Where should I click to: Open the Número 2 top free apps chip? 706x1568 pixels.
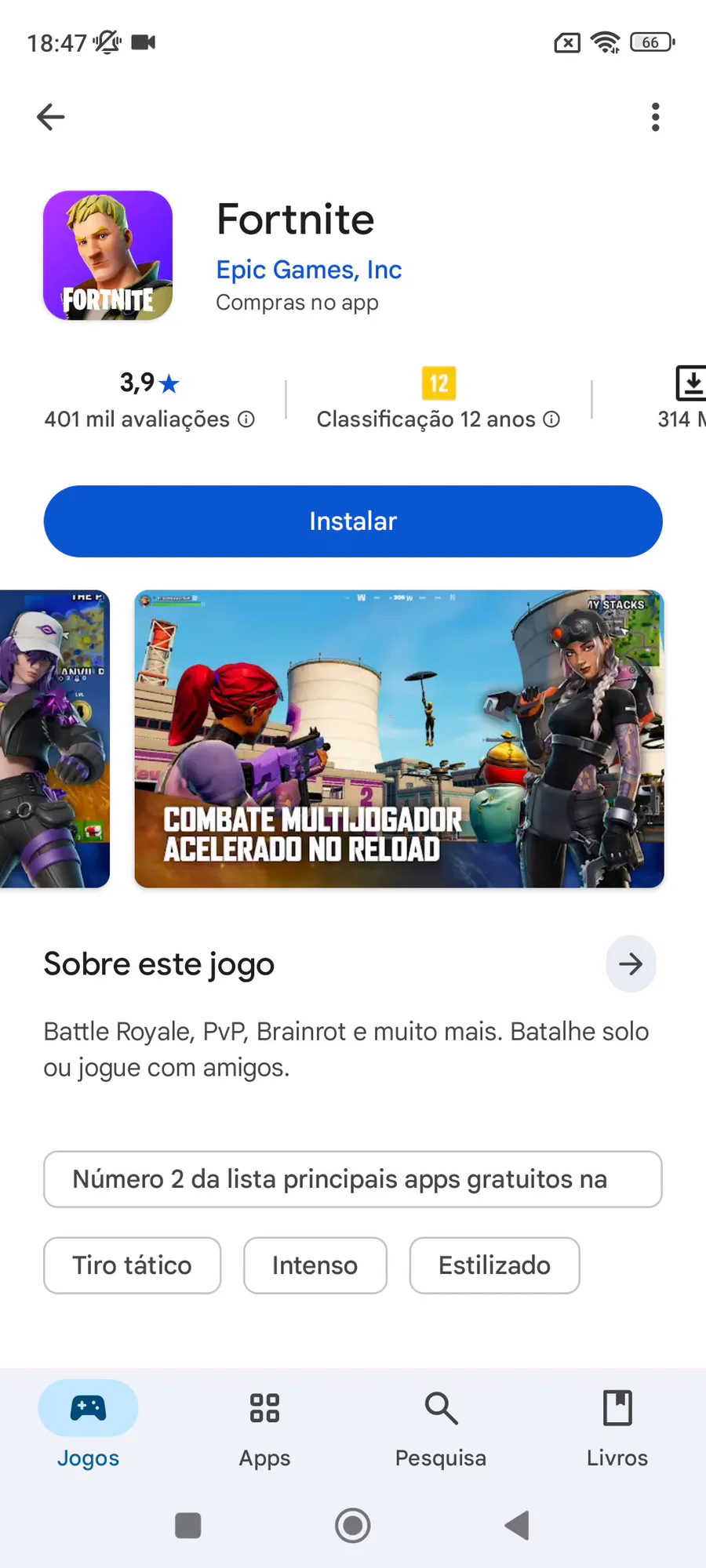click(x=353, y=1179)
